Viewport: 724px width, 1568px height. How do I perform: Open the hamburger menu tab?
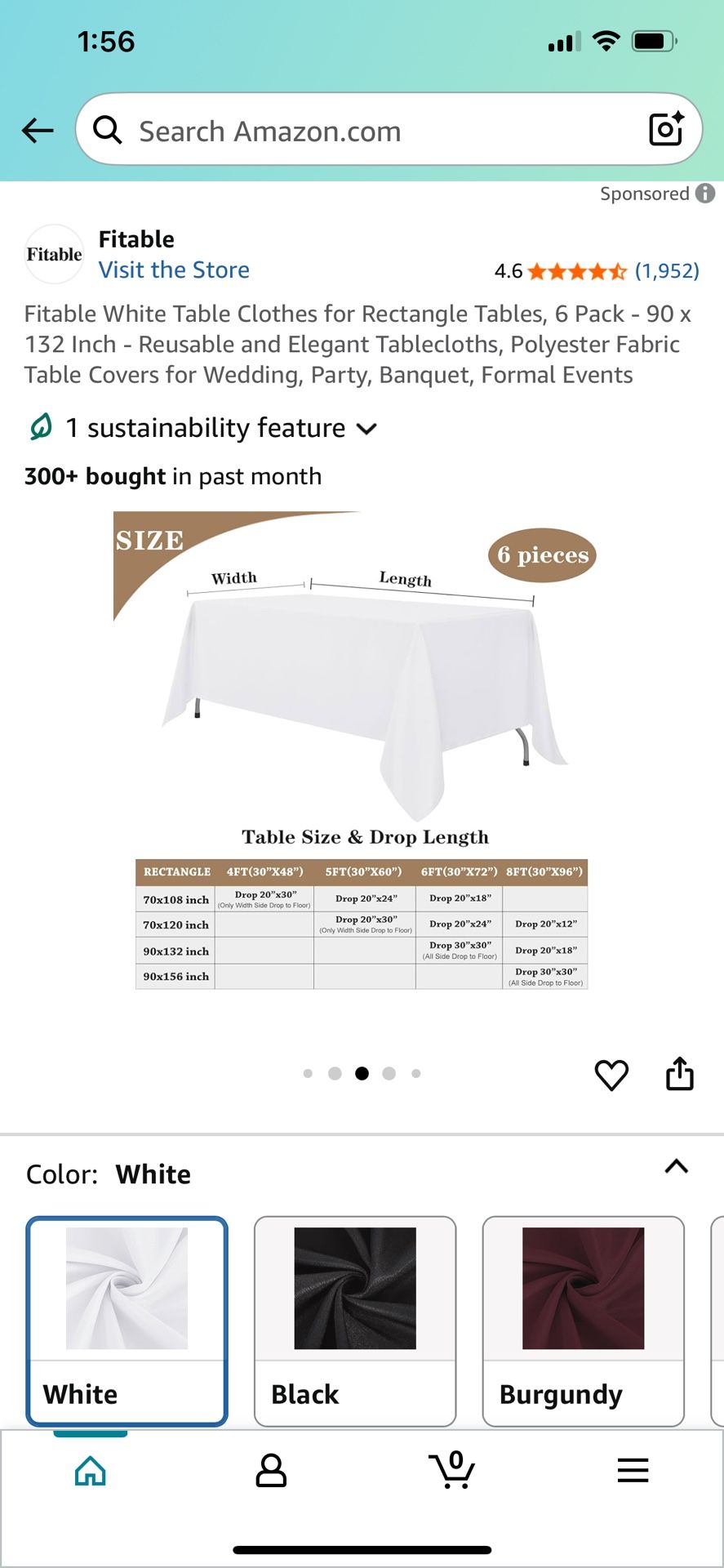coord(633,1471)
